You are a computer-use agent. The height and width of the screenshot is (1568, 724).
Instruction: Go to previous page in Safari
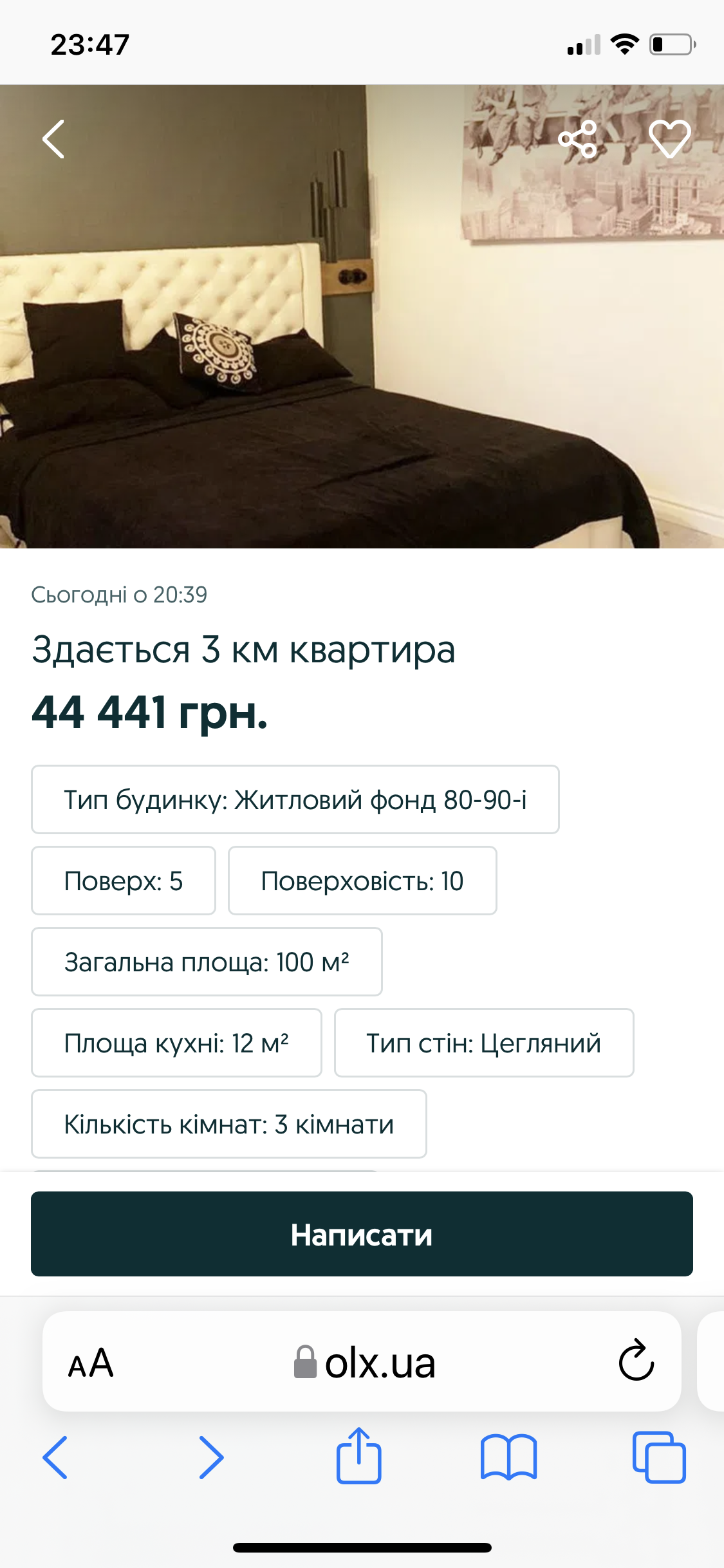tap(55, 1457)
